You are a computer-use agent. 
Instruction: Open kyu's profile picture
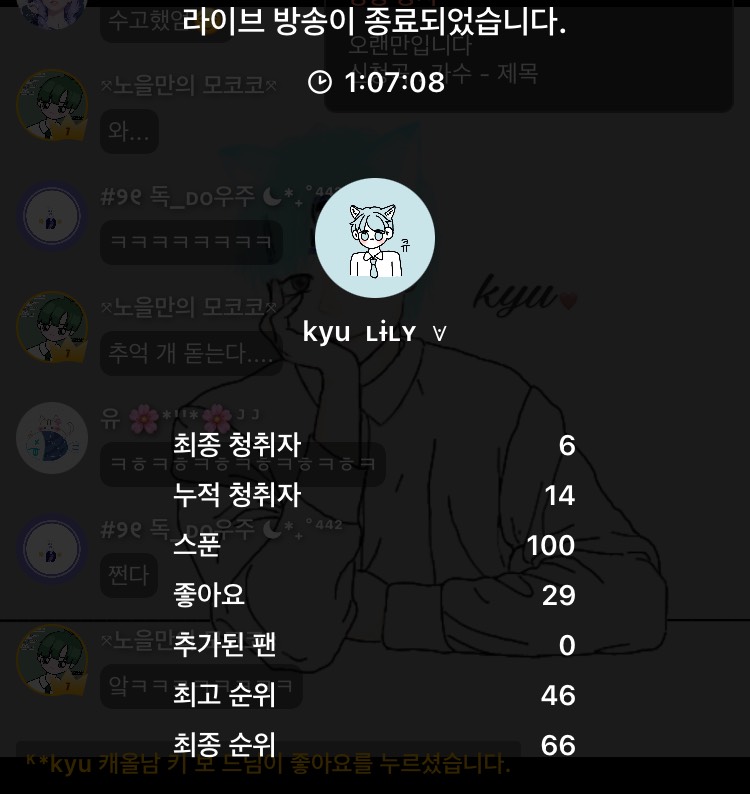coord(375,238)
